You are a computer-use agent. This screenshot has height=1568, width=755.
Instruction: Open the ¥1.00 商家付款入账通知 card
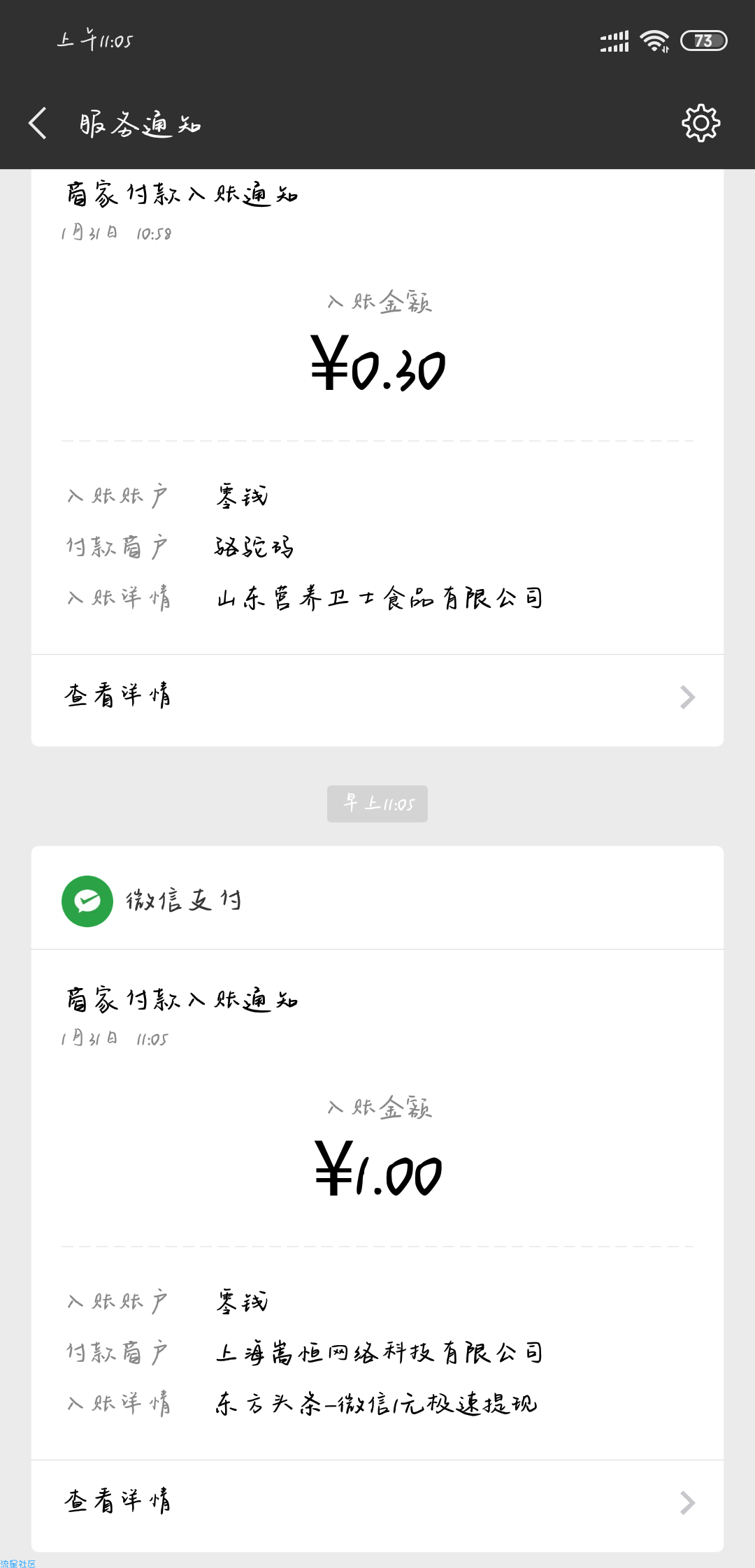pos(377,1205)
